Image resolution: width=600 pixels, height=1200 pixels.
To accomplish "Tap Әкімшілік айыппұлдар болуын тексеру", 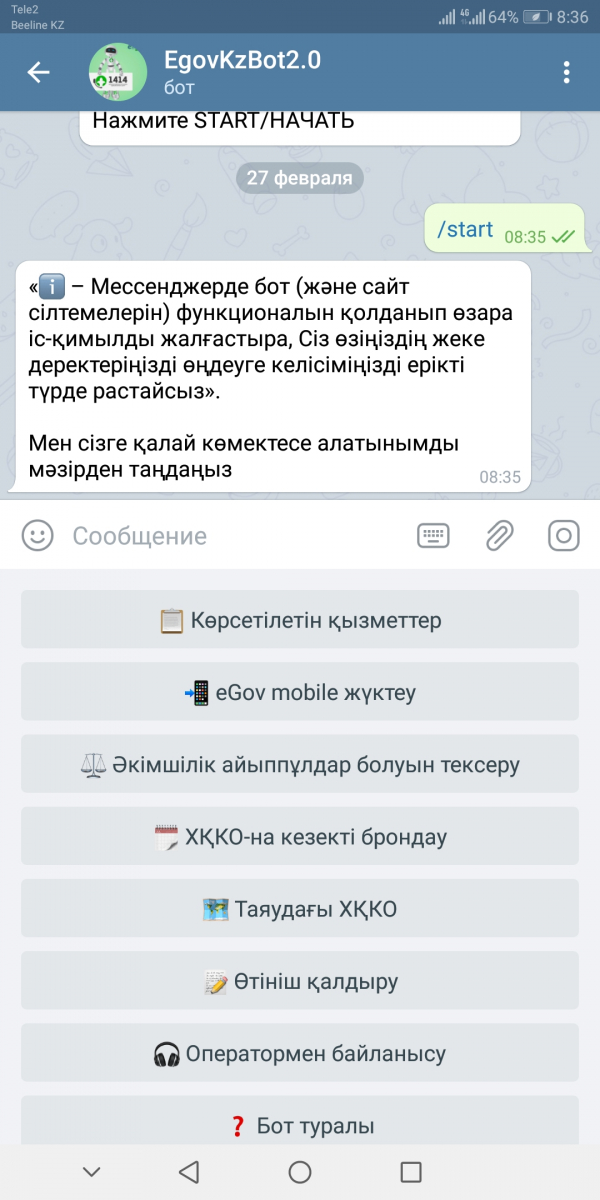I will [x=300, y=764].
